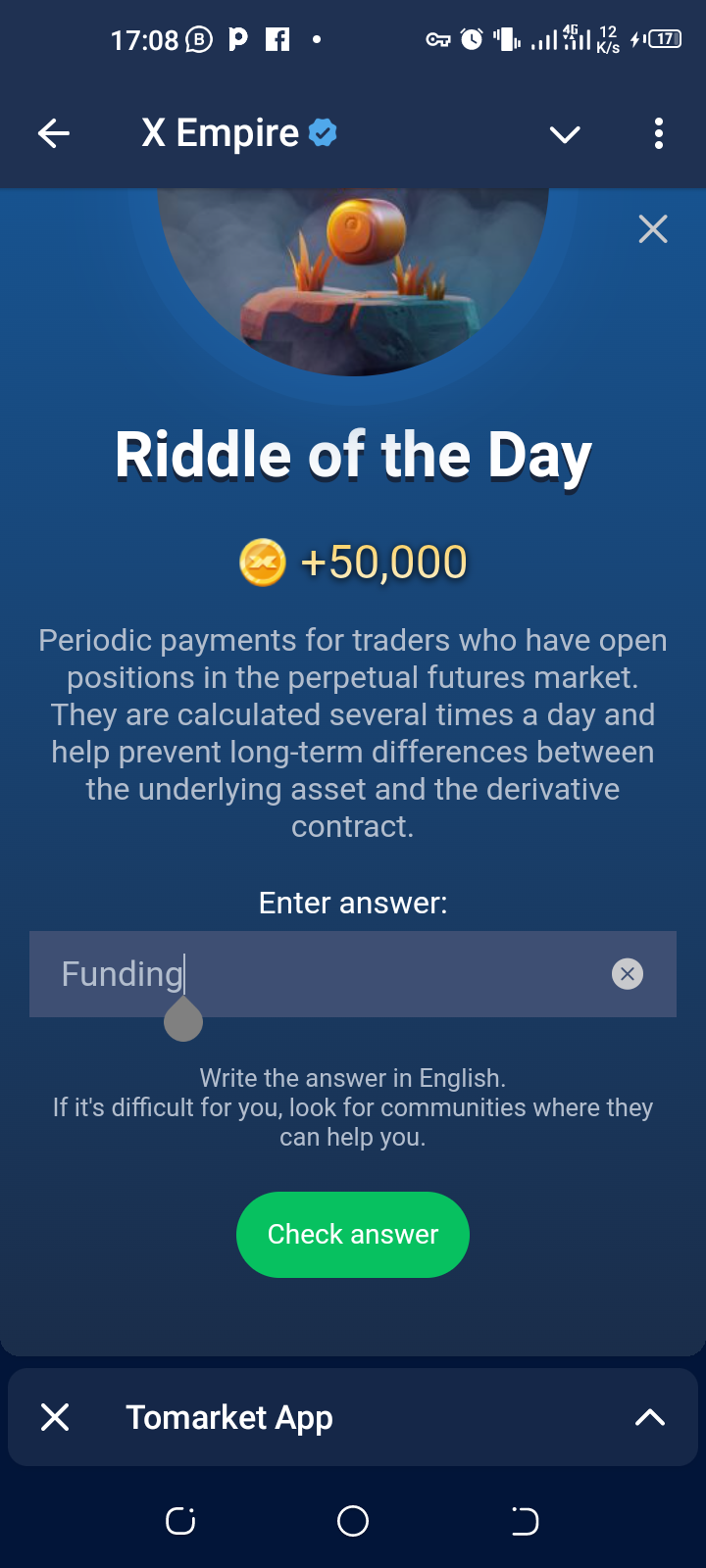Screen dimensions: 706x1568
Task: Tap the upward chevron on Tomarket bar
Action: (x=650, y=1417)
